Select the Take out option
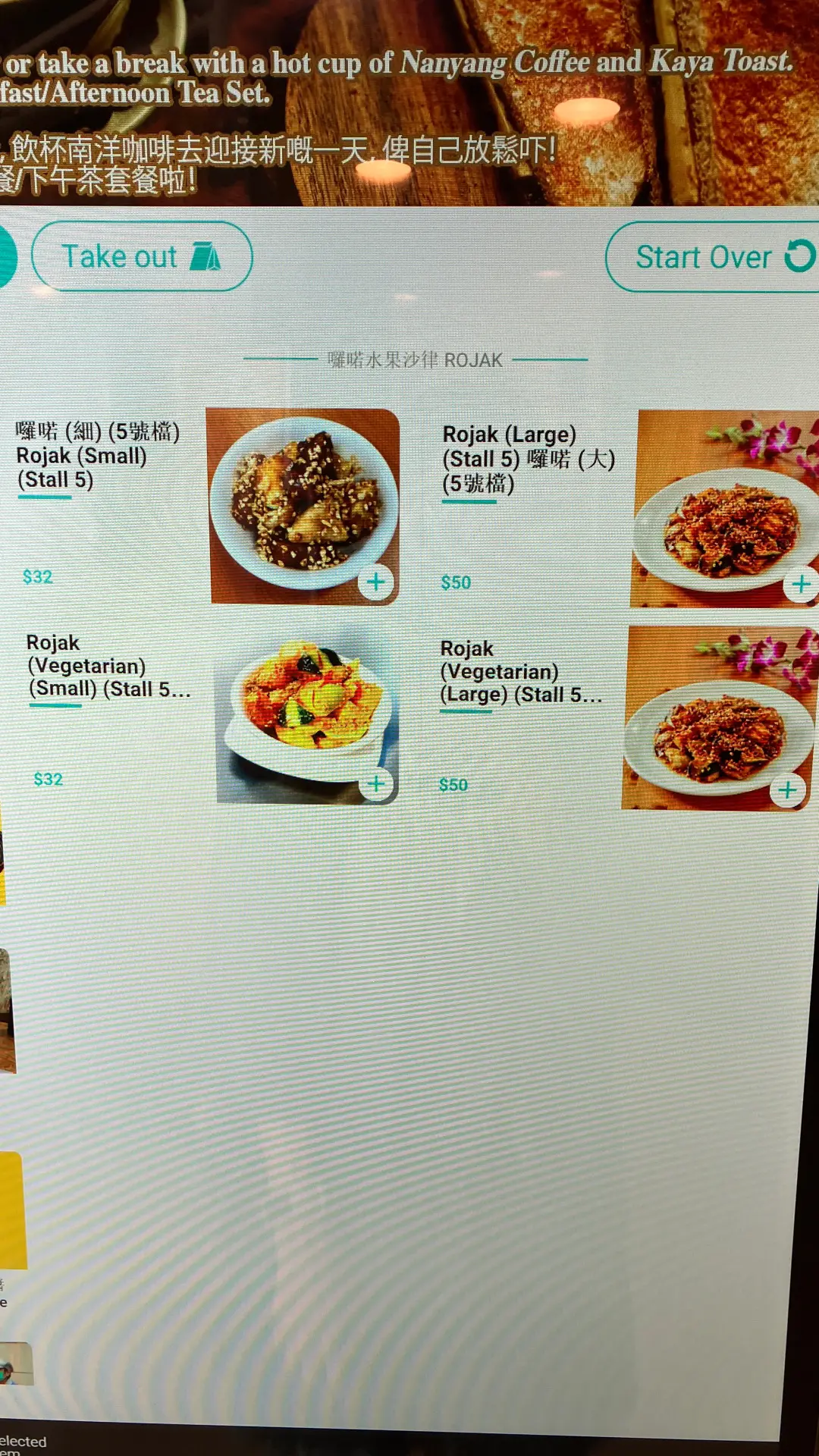819x1456 pixels. point(141,257)
